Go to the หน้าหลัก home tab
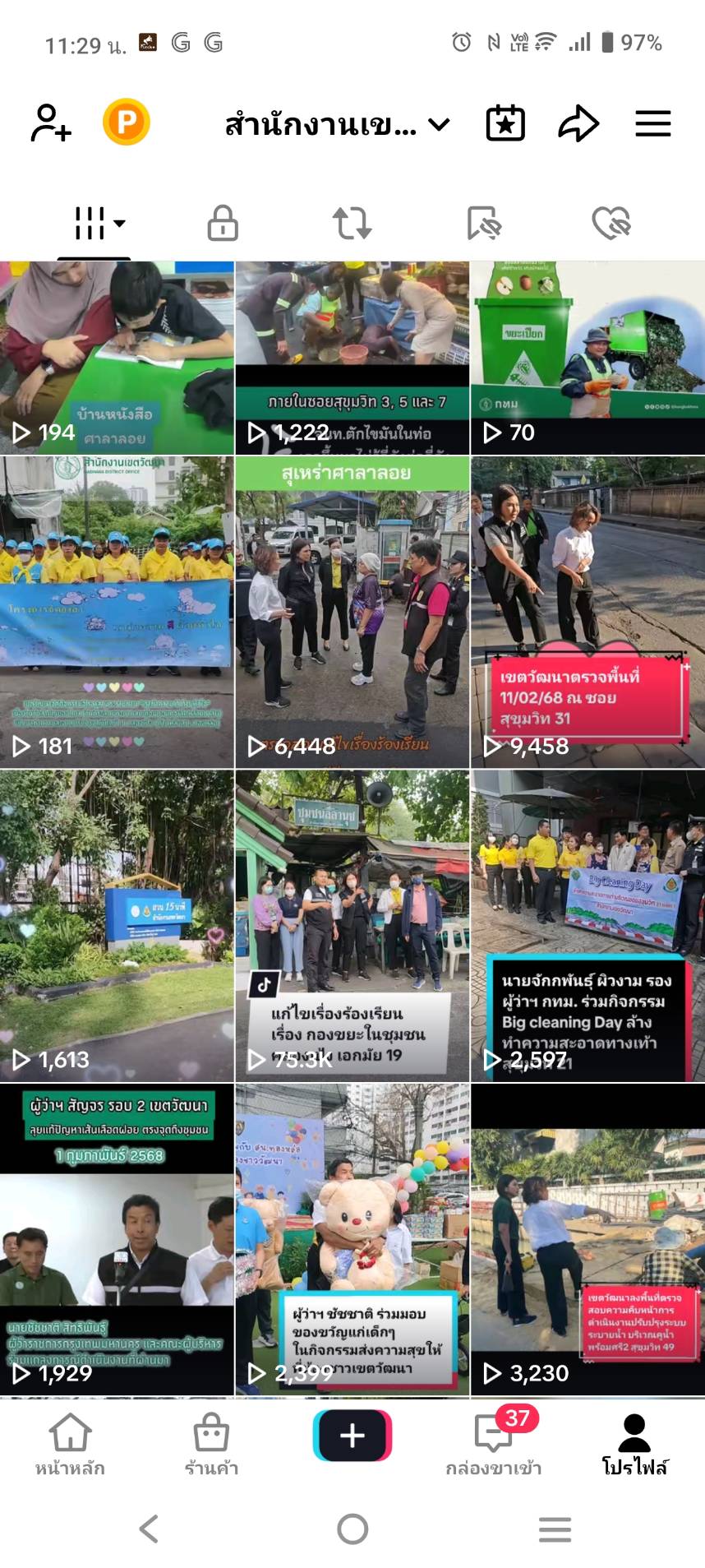The height and width of the screenshot is (1568, 705). click(x=70, y=1445)
